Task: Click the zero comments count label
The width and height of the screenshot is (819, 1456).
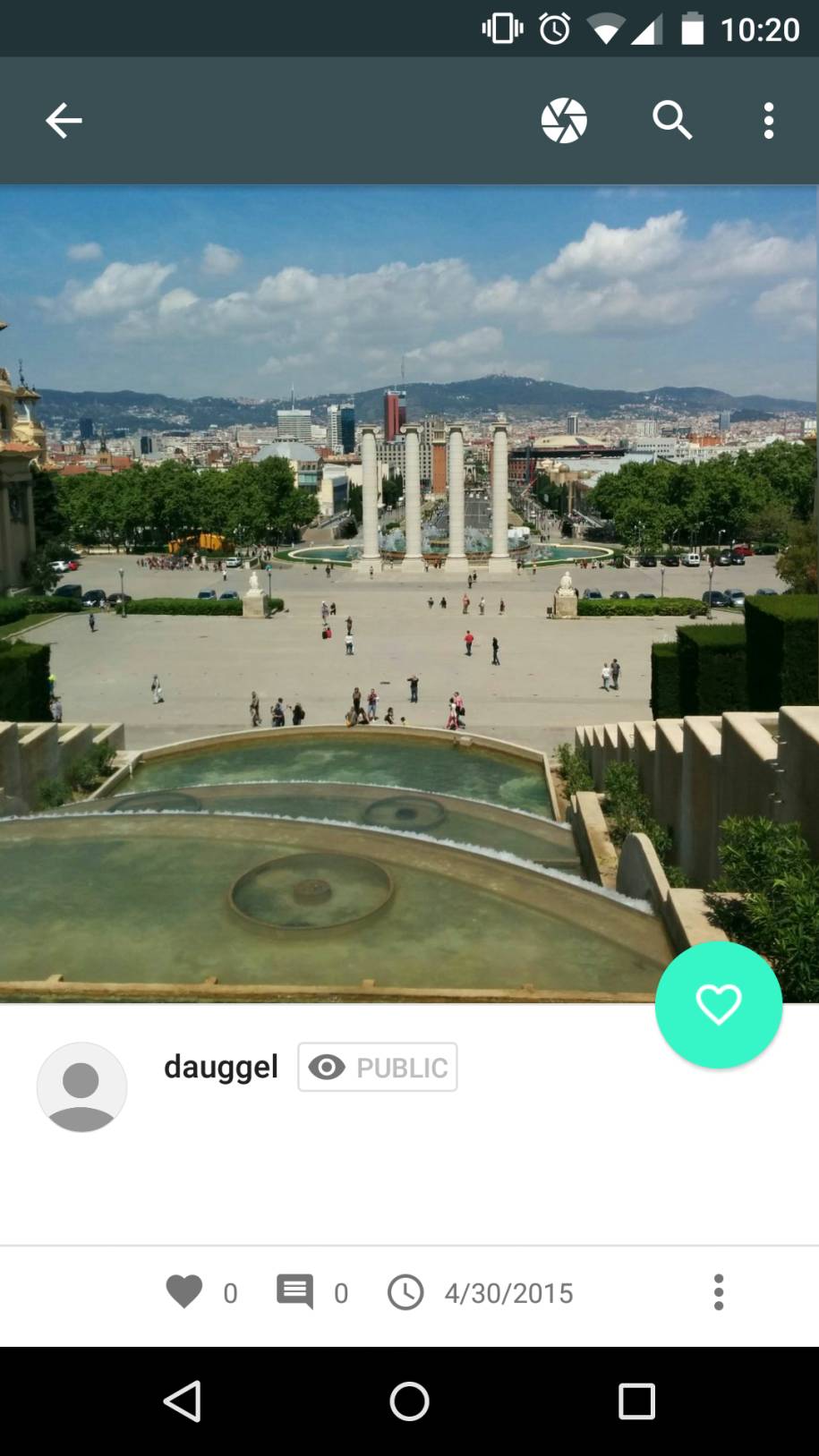Action: point(340,1292)
